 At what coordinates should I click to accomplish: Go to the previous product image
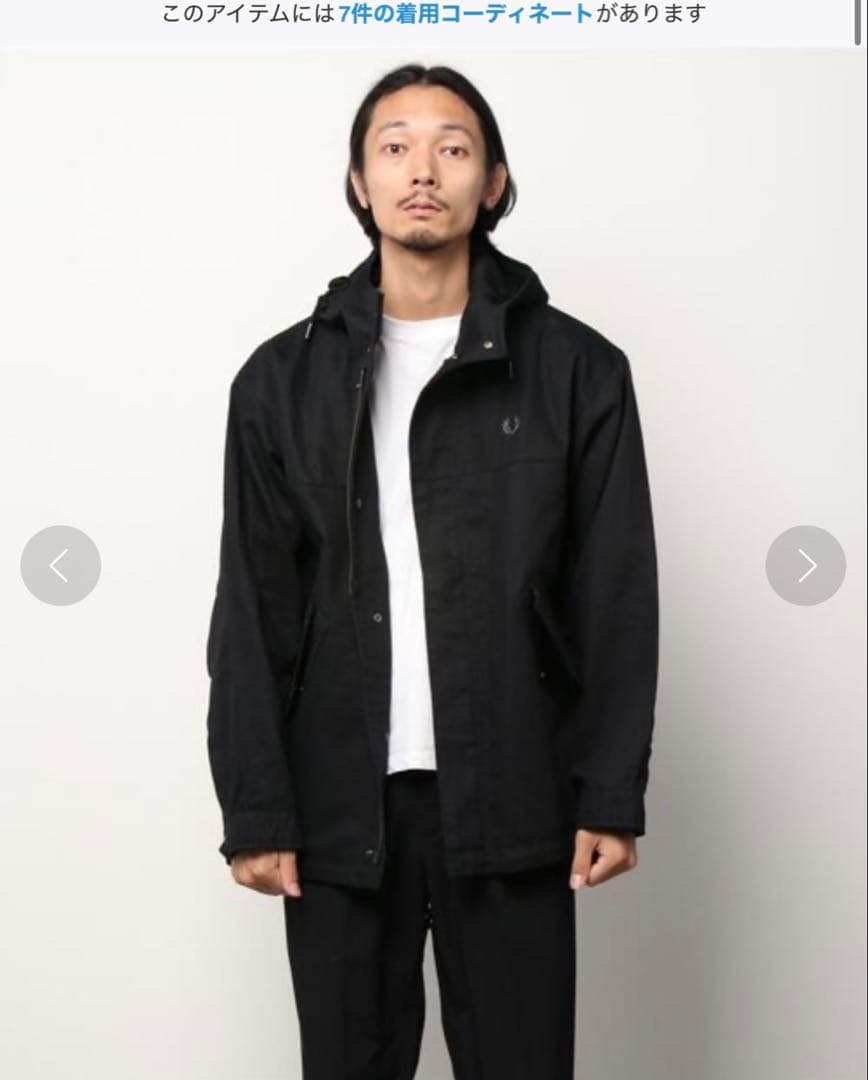click(x=60, y=566)
